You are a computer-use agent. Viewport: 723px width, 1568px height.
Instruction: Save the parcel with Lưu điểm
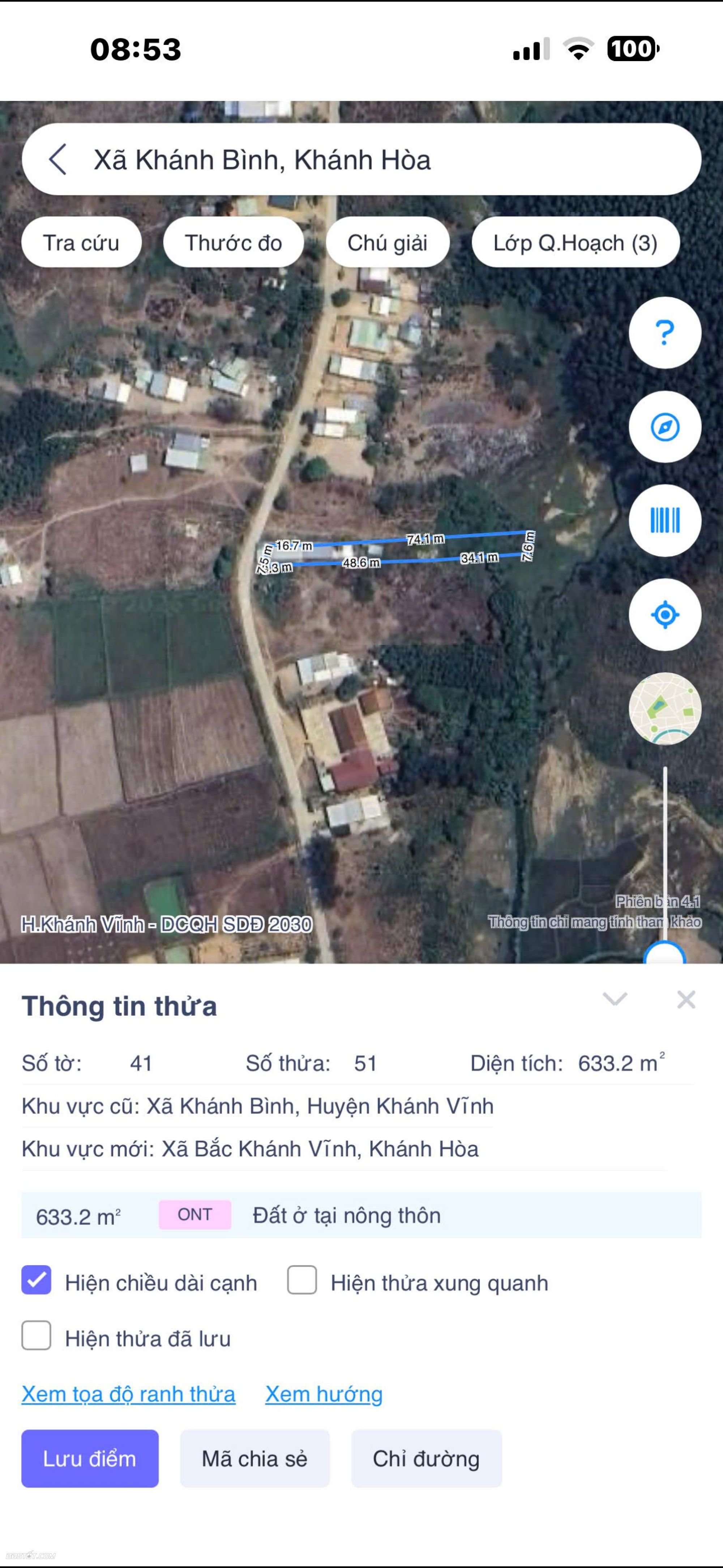point(90,1458)
